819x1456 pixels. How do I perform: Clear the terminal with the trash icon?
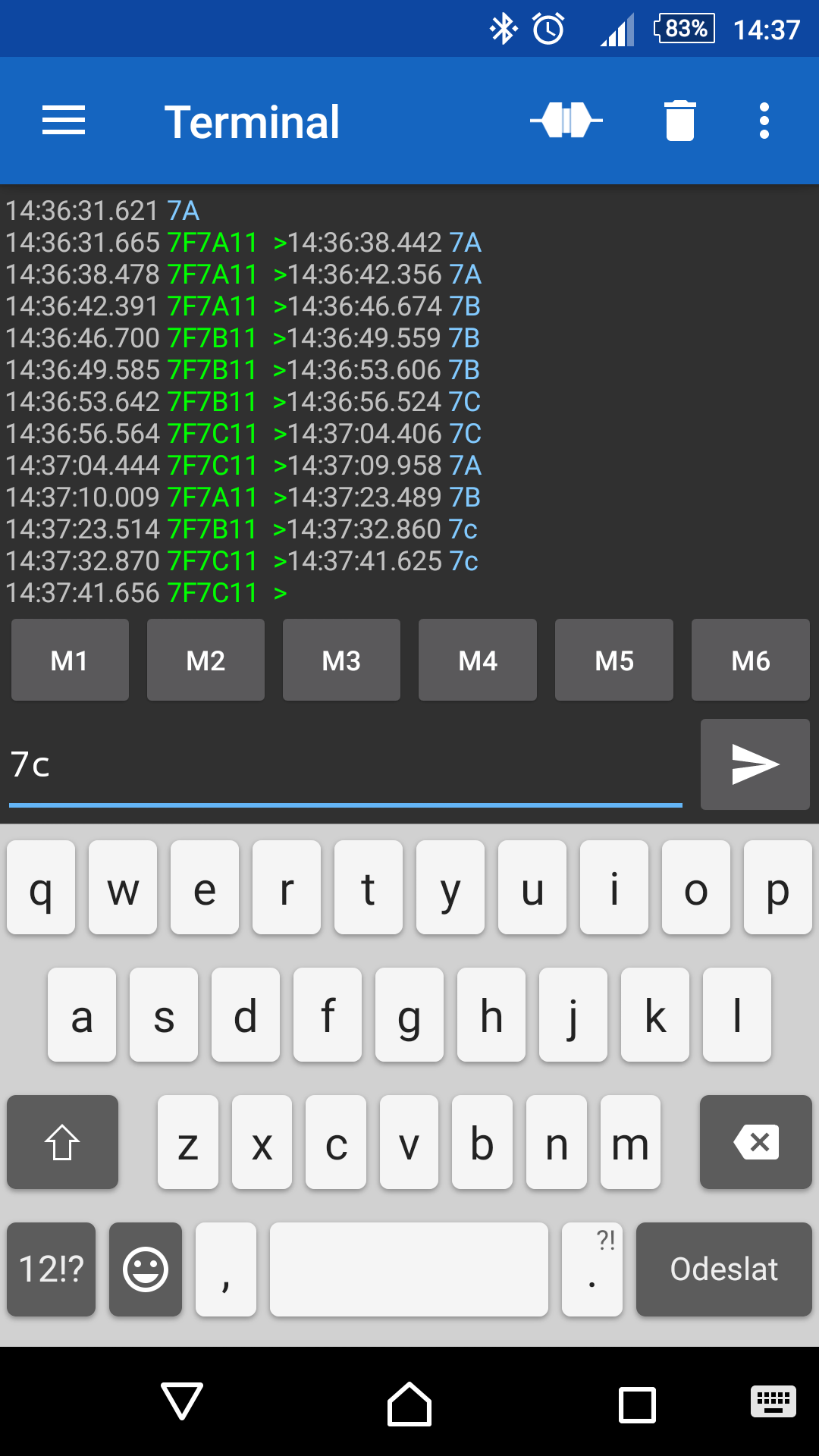(680, 121)
